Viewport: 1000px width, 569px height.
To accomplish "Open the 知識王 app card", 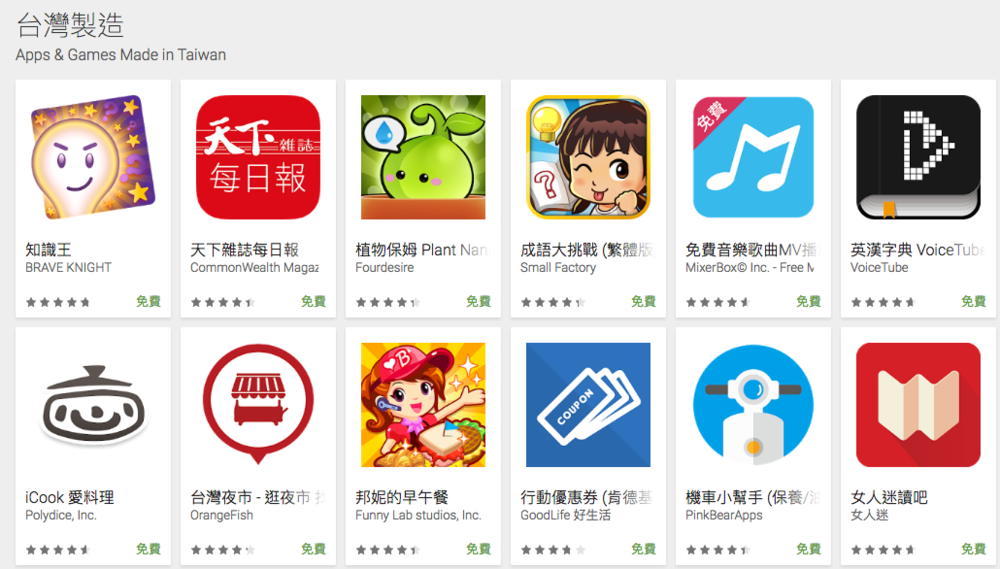I will click(92, 157).
